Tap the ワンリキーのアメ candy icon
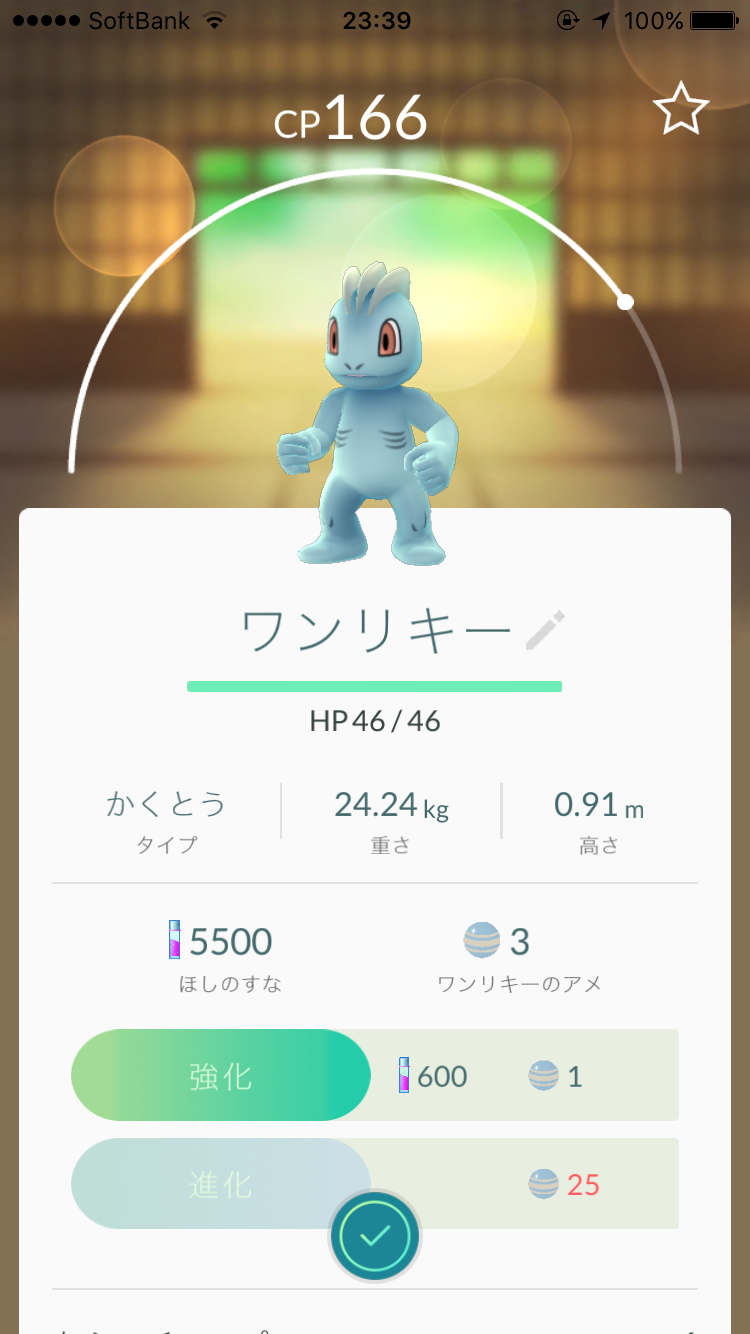The width and height of the screenshot is (750, 1334). tap(483, 940)
